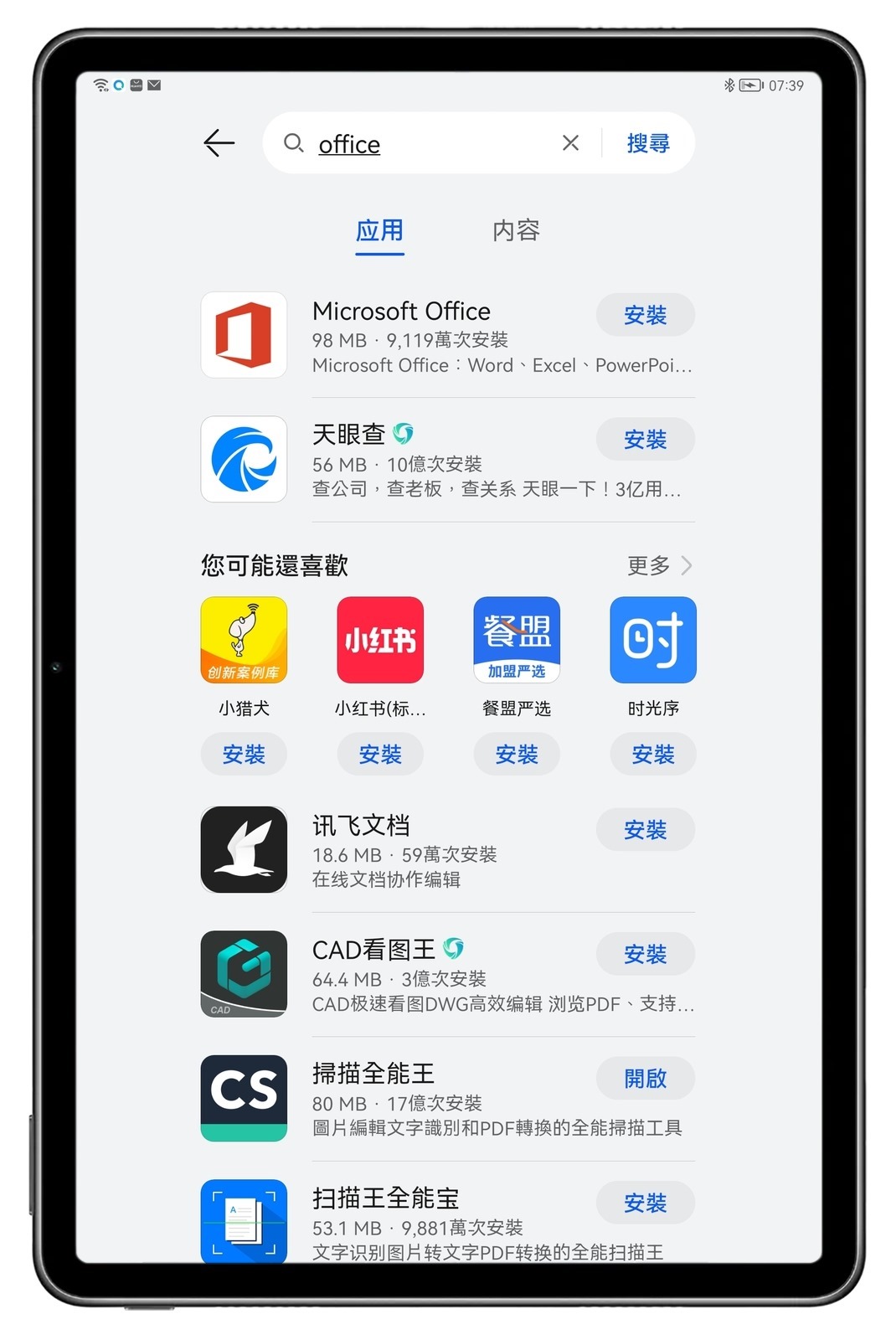This screenshot has height=1340, width=896.
Task: Tap the 搜尋 search button
Action: pos(648,143)
